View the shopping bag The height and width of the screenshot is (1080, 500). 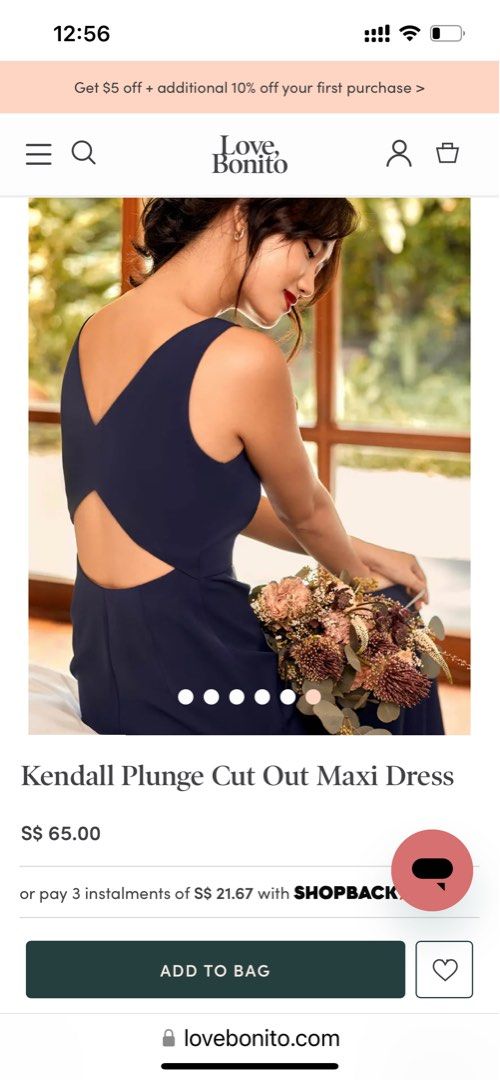click(448, 152)
